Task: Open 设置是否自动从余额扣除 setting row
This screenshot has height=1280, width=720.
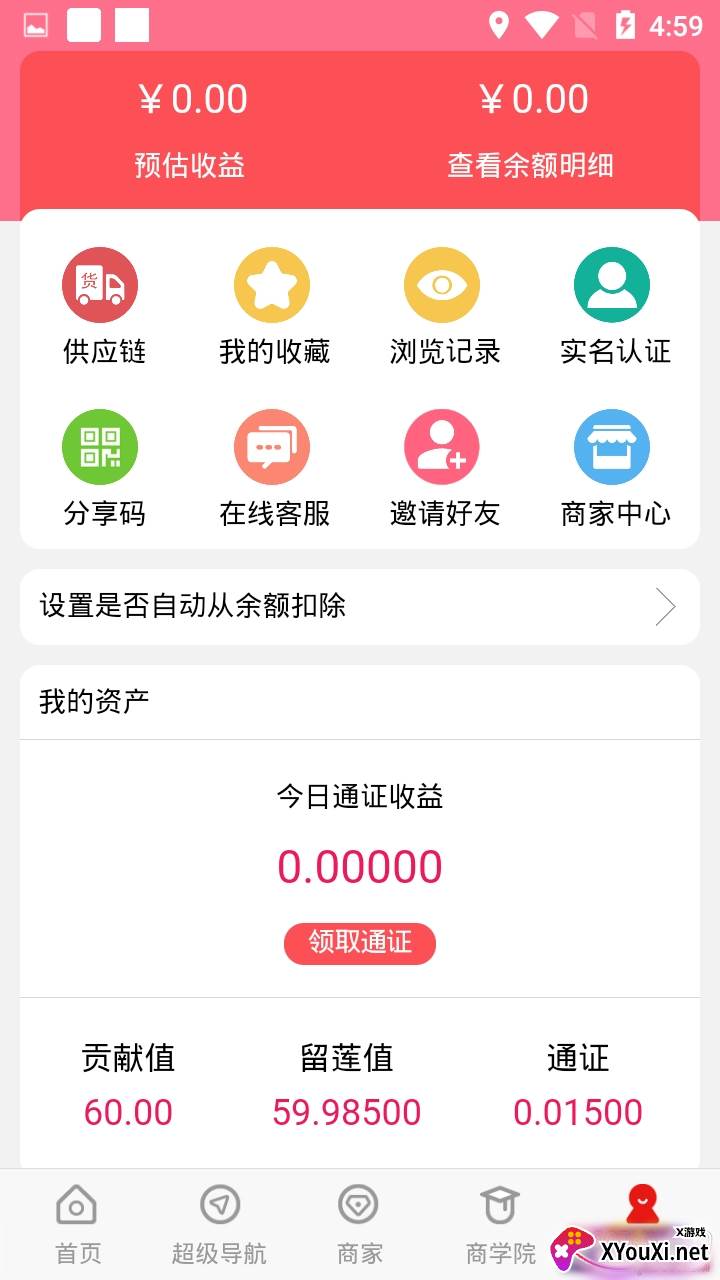Action: 360,606
